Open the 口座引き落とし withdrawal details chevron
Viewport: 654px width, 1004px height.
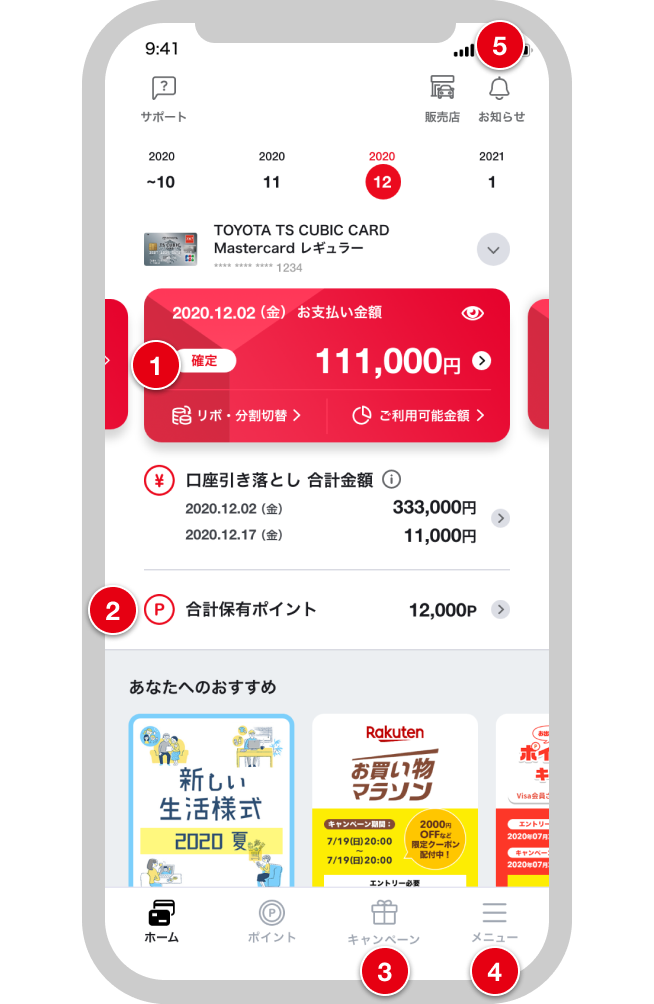click(x=502, y=518)
